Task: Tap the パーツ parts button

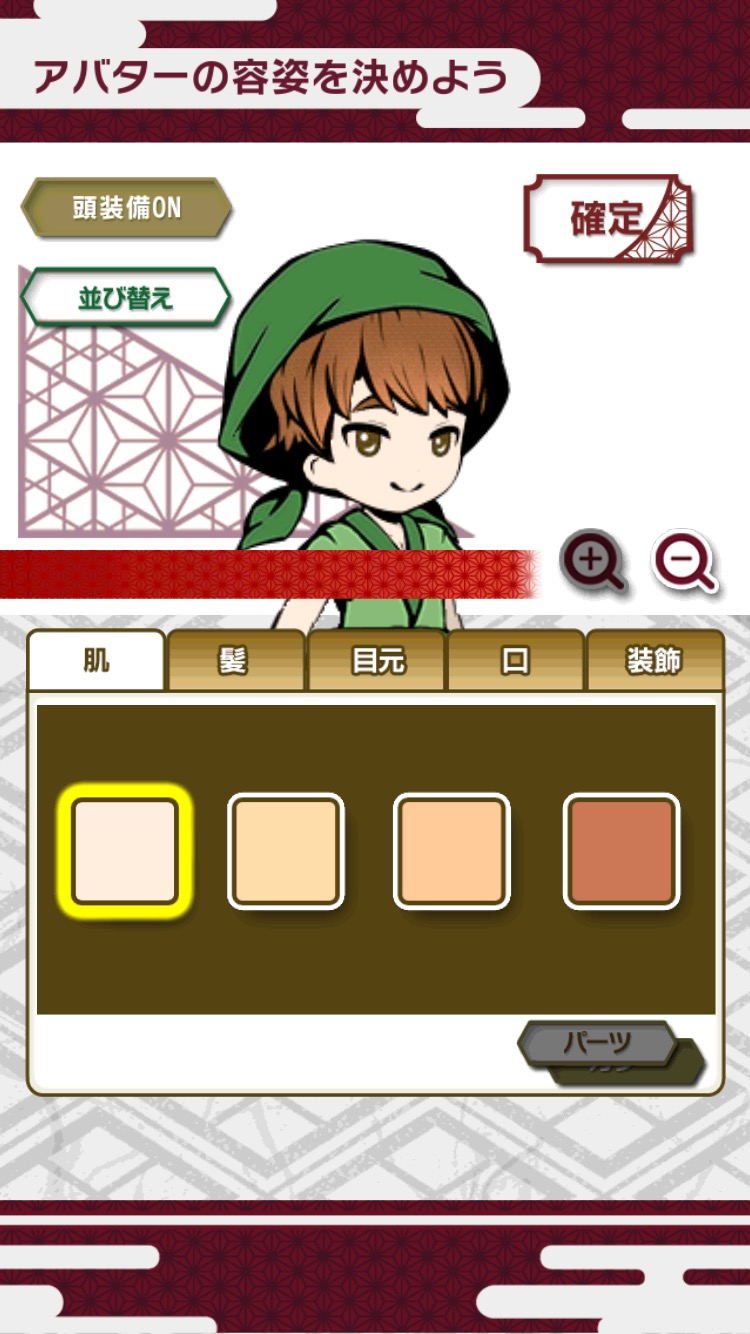Action: (597, 1044)
